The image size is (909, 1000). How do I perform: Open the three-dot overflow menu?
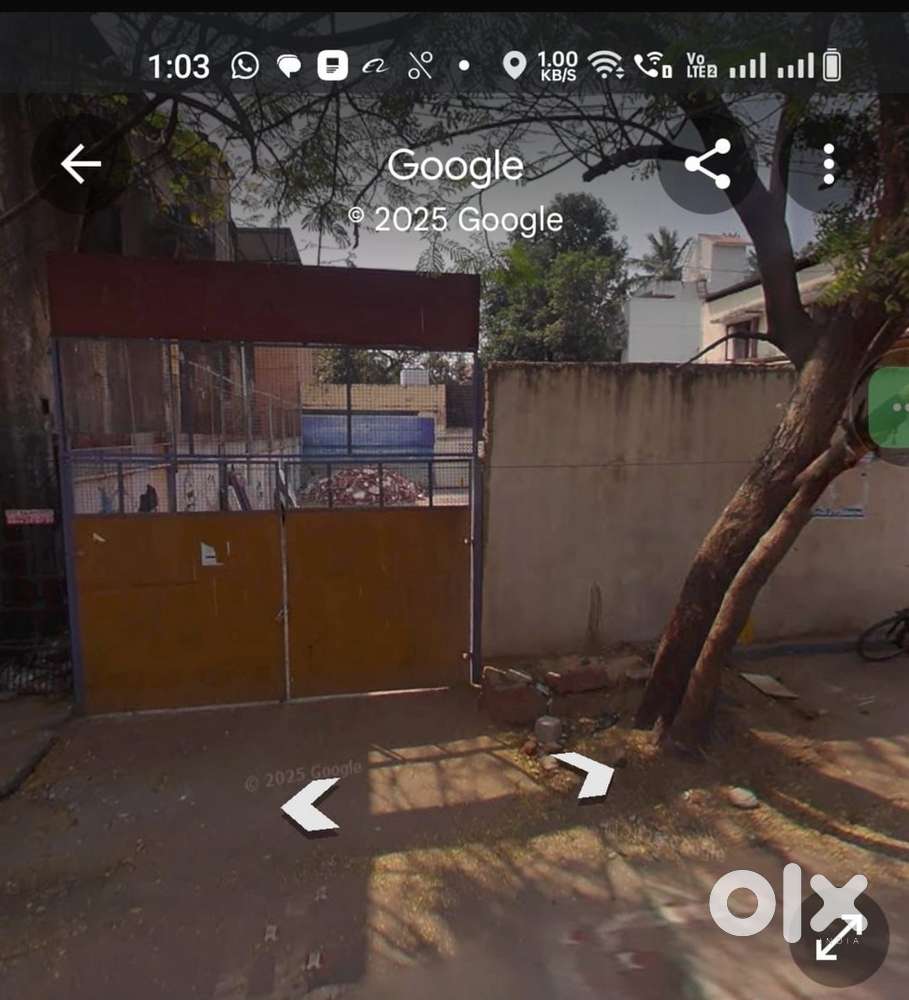(827, 165)
